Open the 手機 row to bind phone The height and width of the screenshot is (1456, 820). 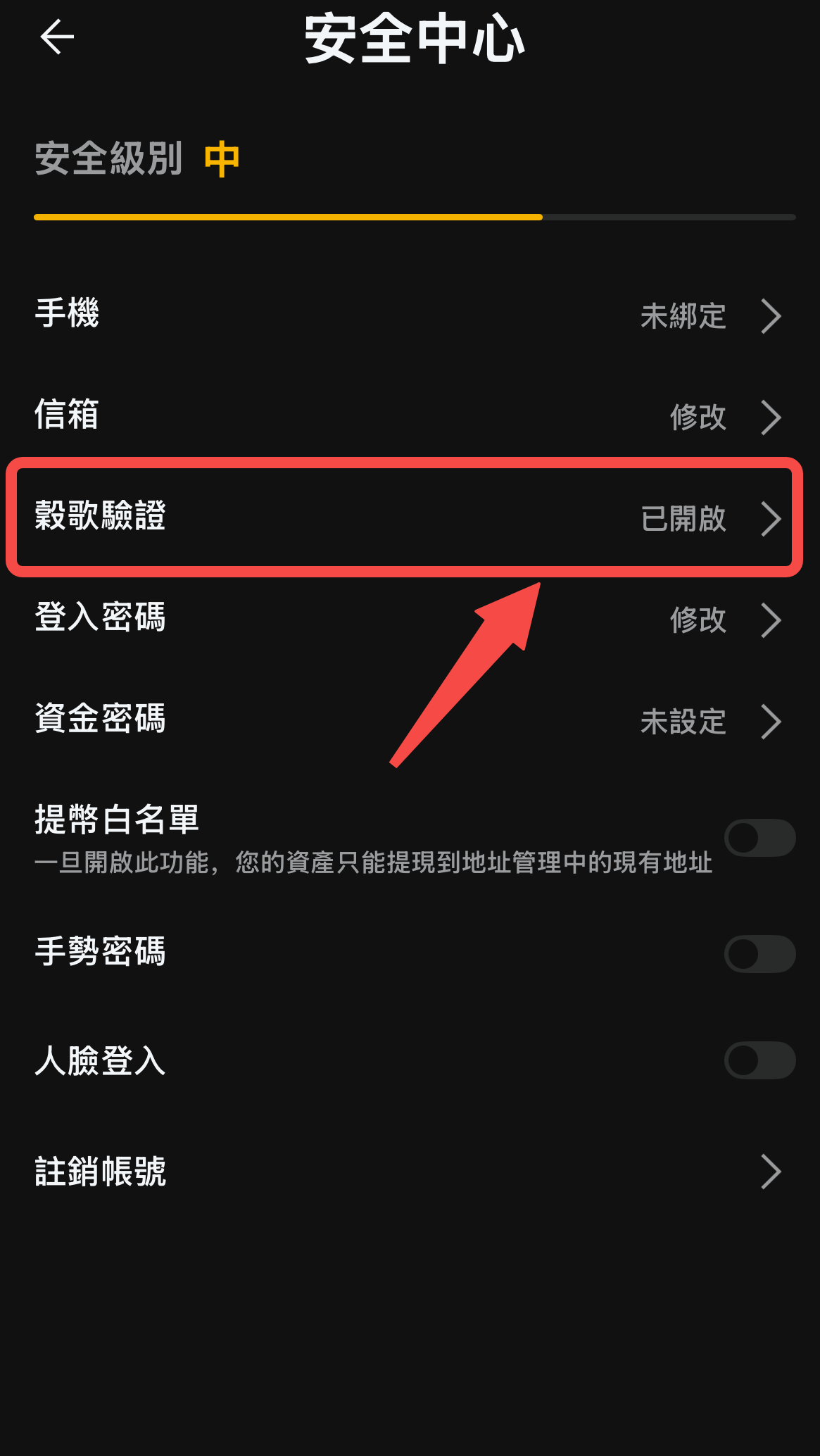click(410, 315)
